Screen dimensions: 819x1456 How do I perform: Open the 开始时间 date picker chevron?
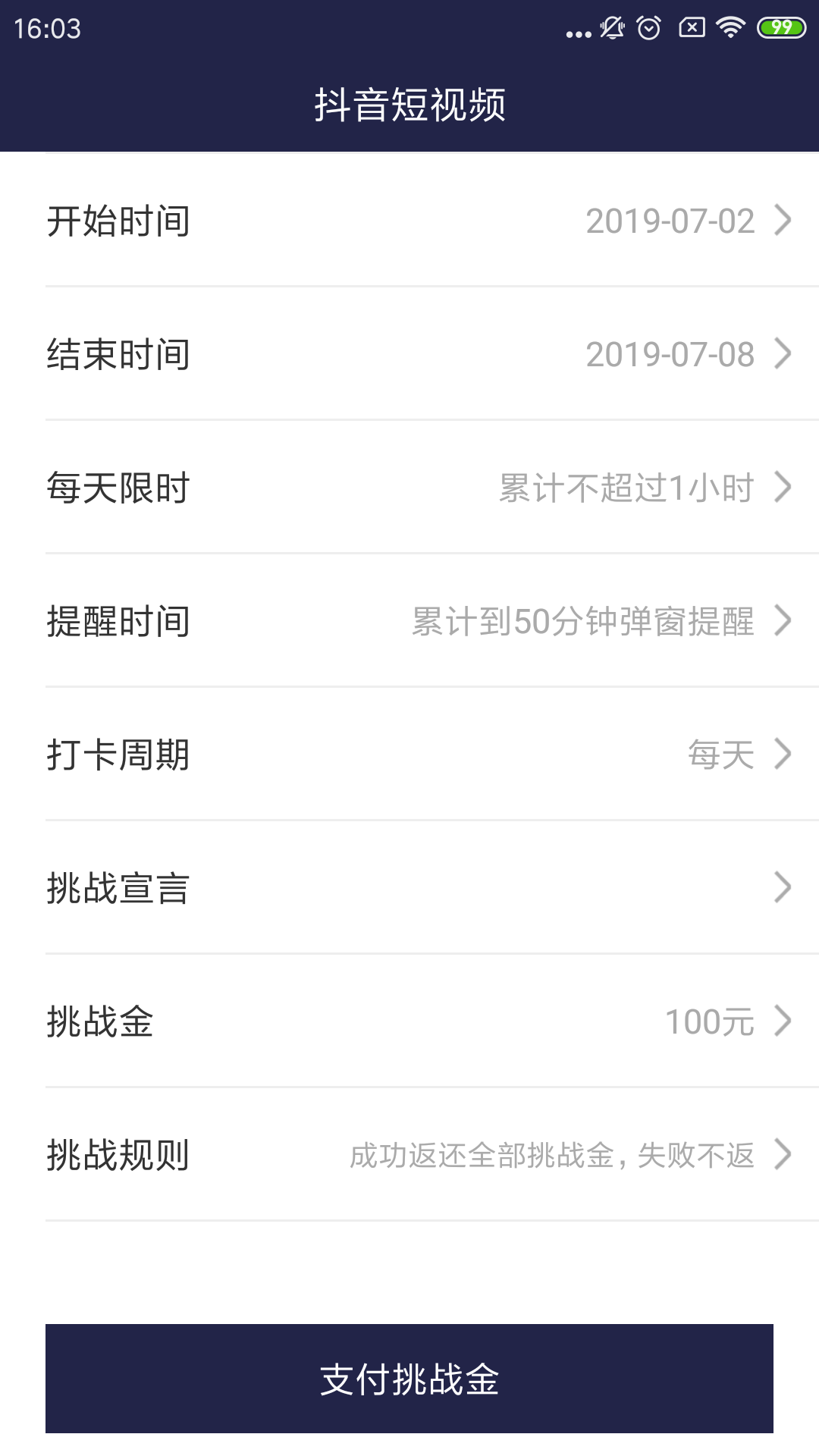click(784, 221)
